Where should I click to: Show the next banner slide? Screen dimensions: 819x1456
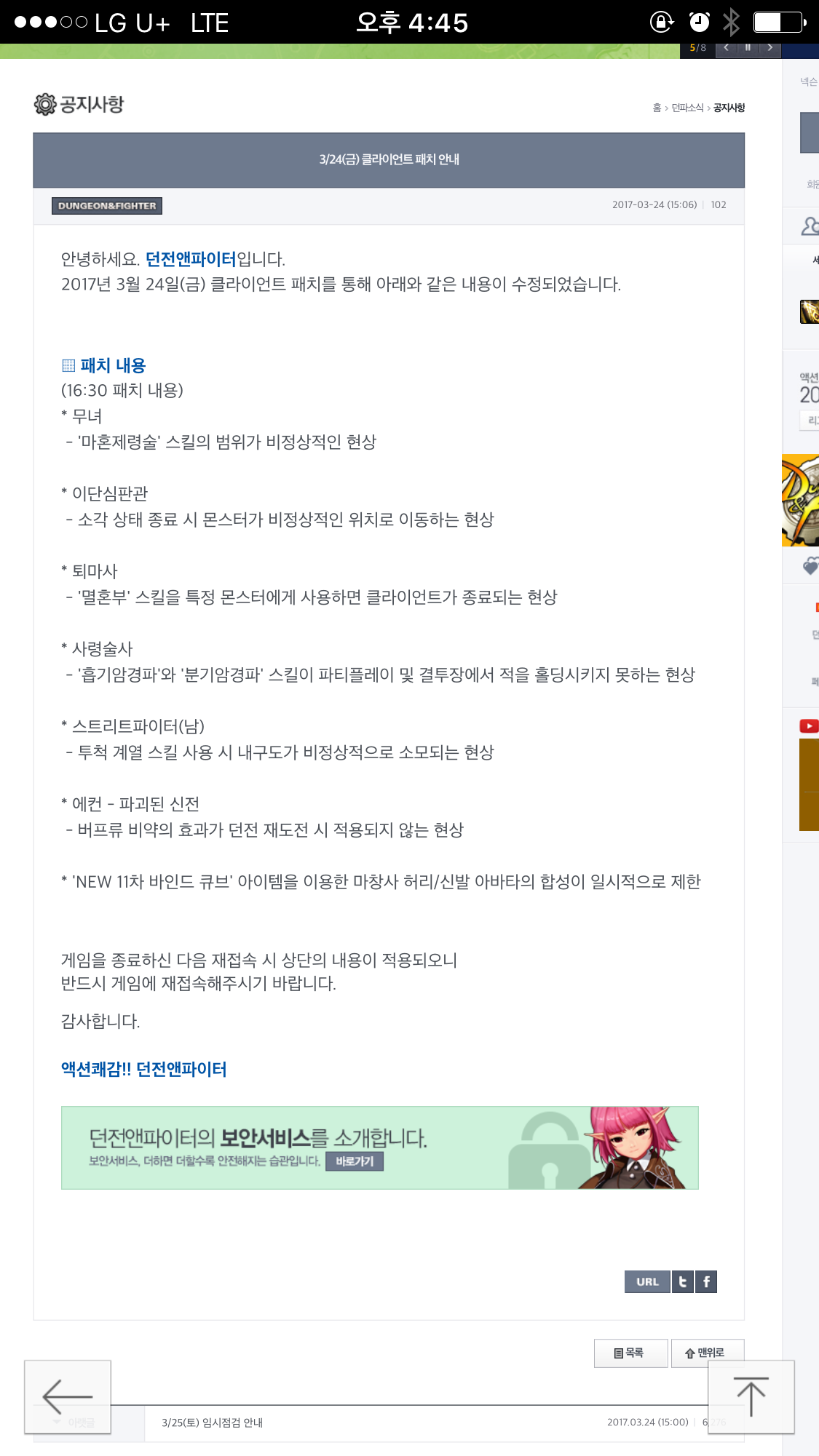[769, 48]
